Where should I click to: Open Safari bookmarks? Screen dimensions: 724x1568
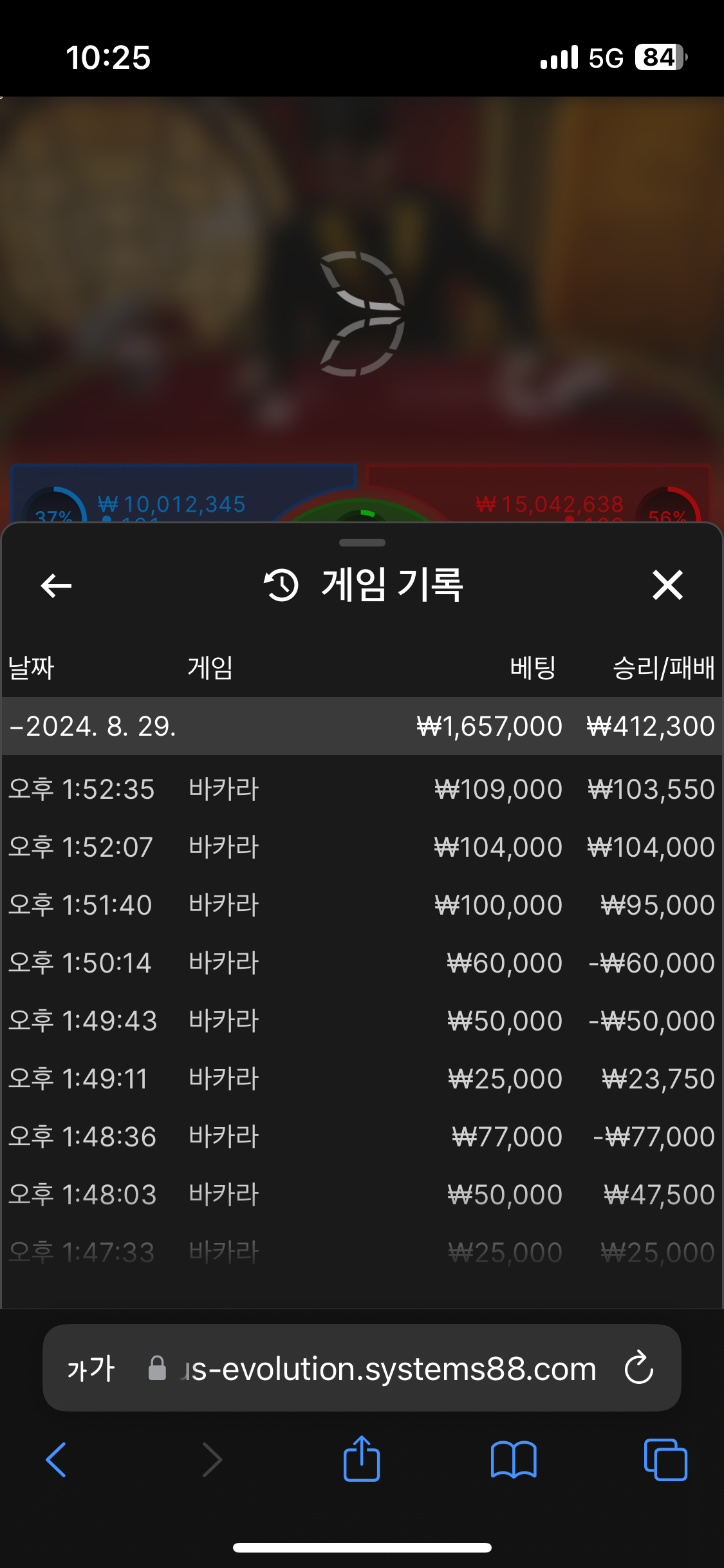tap(514, 1459)
